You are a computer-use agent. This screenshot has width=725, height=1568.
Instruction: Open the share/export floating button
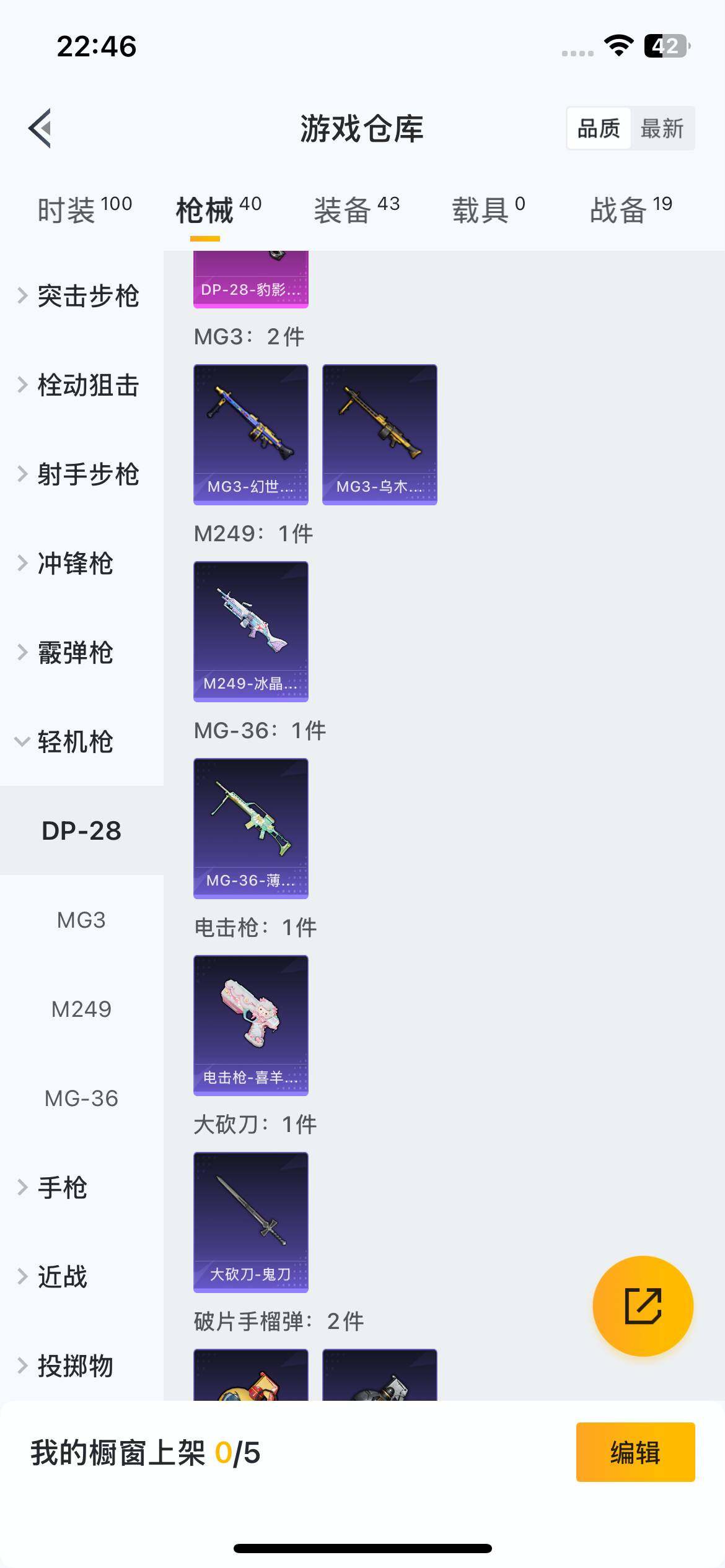tap(643, 1305)
